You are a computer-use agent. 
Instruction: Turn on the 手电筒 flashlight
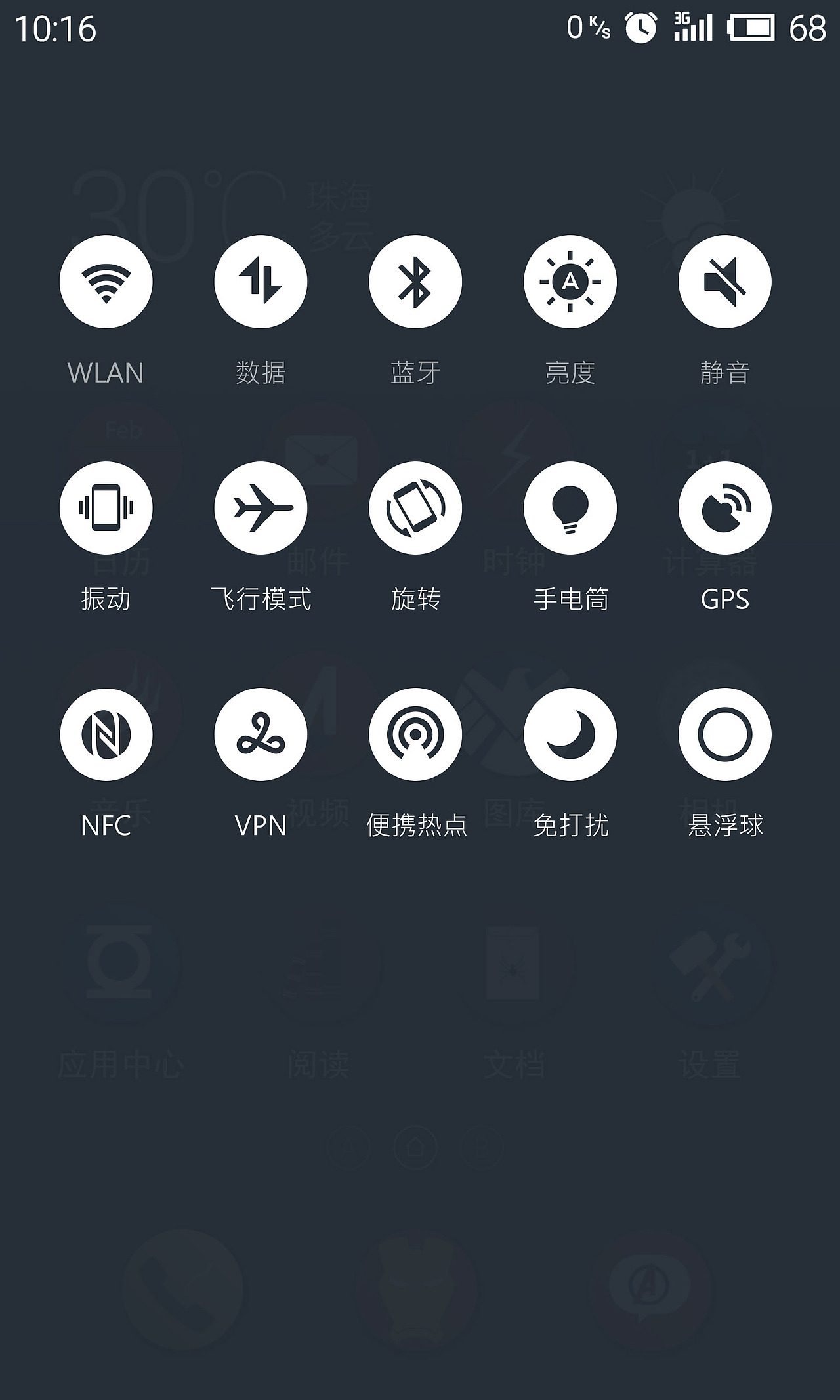coord(570,507)
